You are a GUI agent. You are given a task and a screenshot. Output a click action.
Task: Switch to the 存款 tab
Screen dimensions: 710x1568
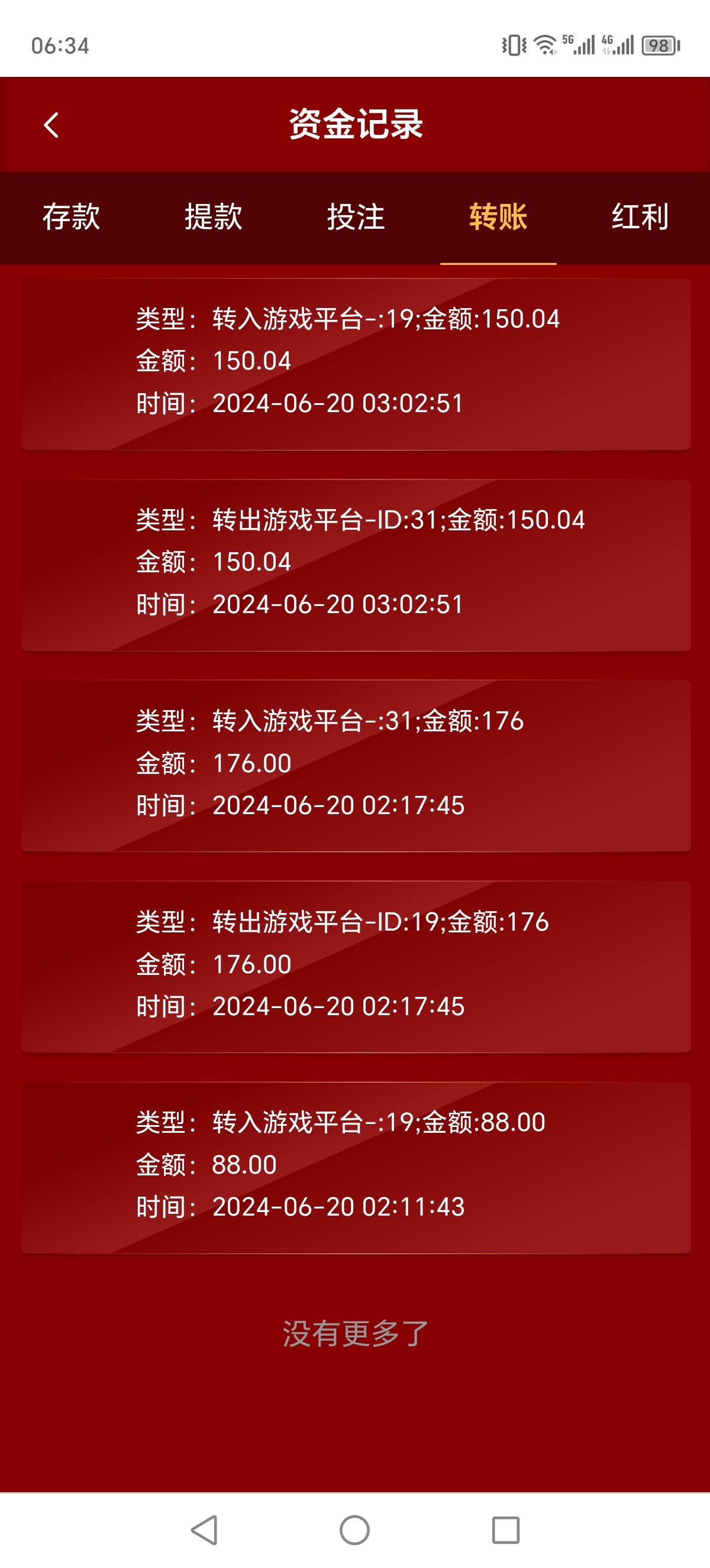[71, 218]
